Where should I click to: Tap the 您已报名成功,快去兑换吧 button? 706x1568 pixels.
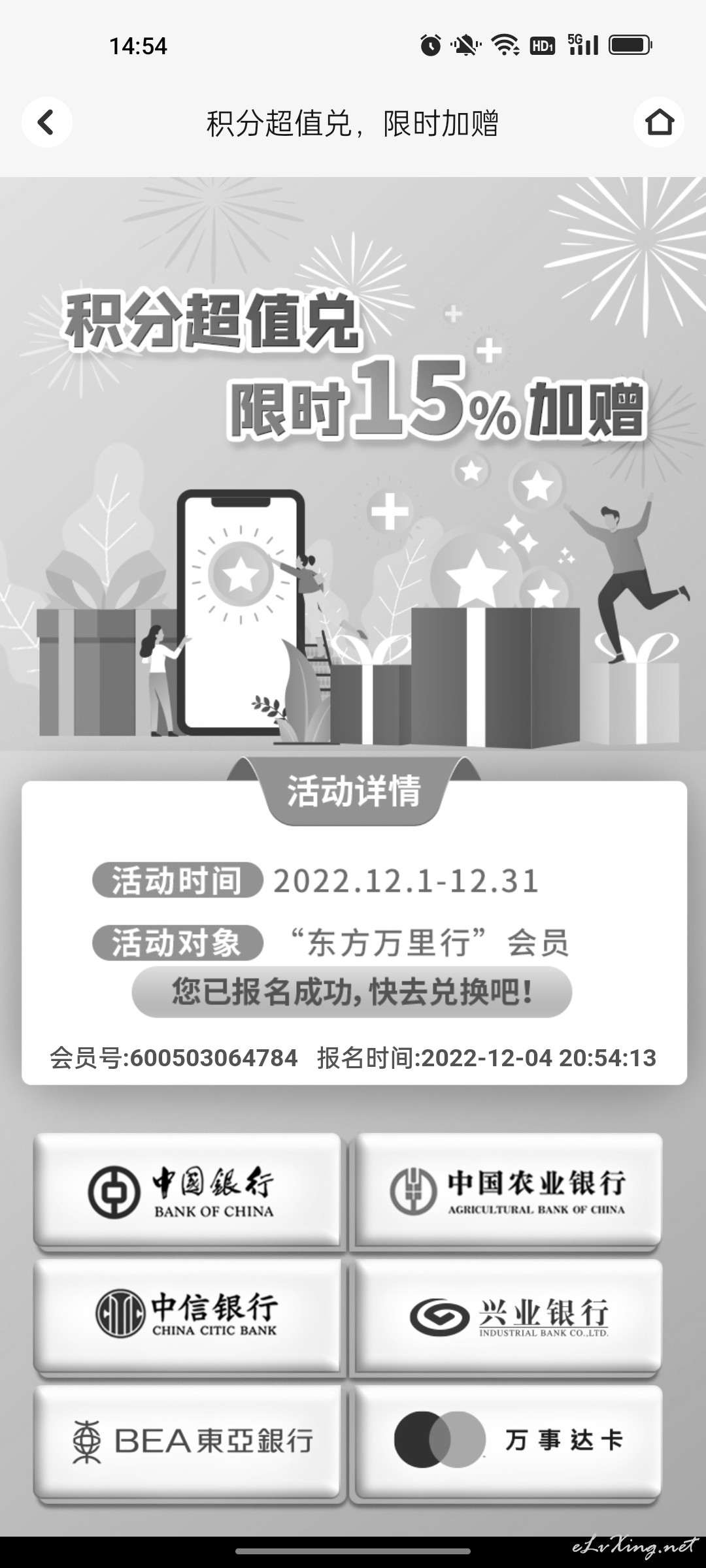352,992
